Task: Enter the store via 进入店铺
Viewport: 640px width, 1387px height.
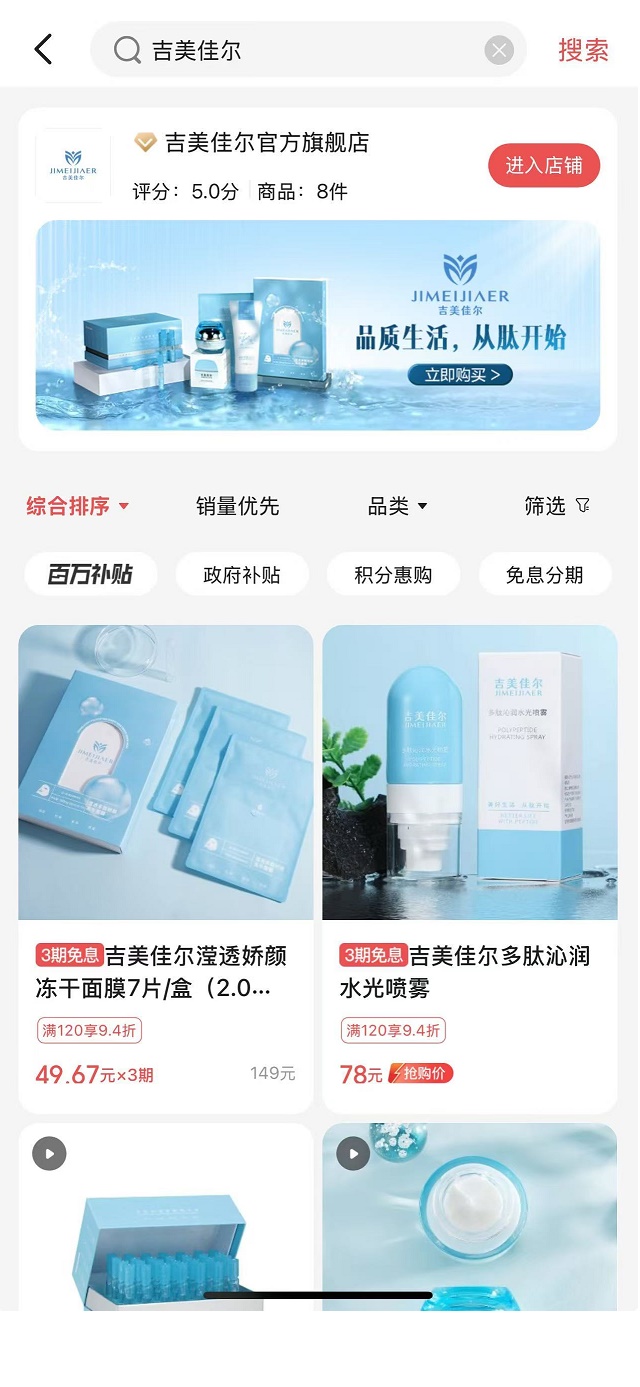Action: pyautogui.click(x=543, y=166)
